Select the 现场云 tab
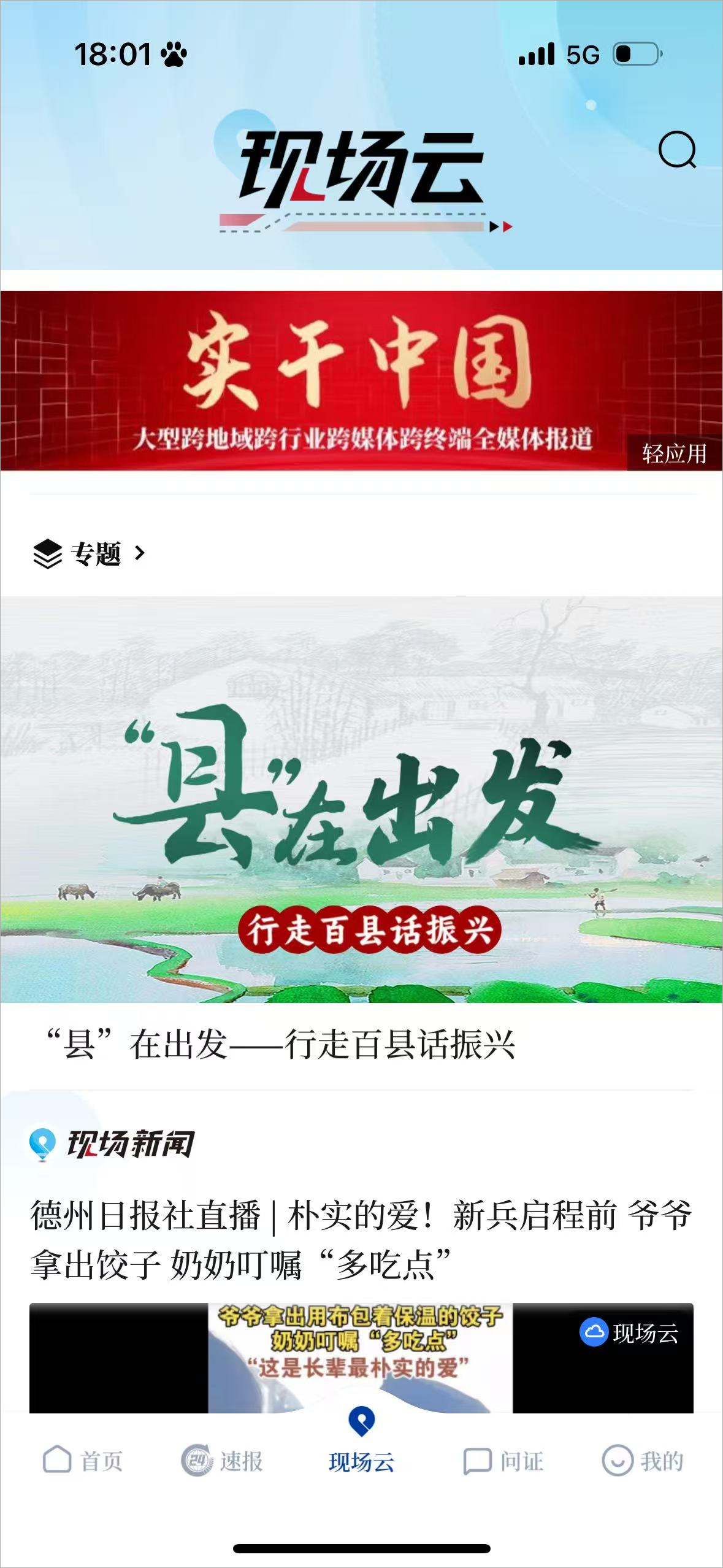Viewport: 723px width, 1568px height. click(361, 1455)
